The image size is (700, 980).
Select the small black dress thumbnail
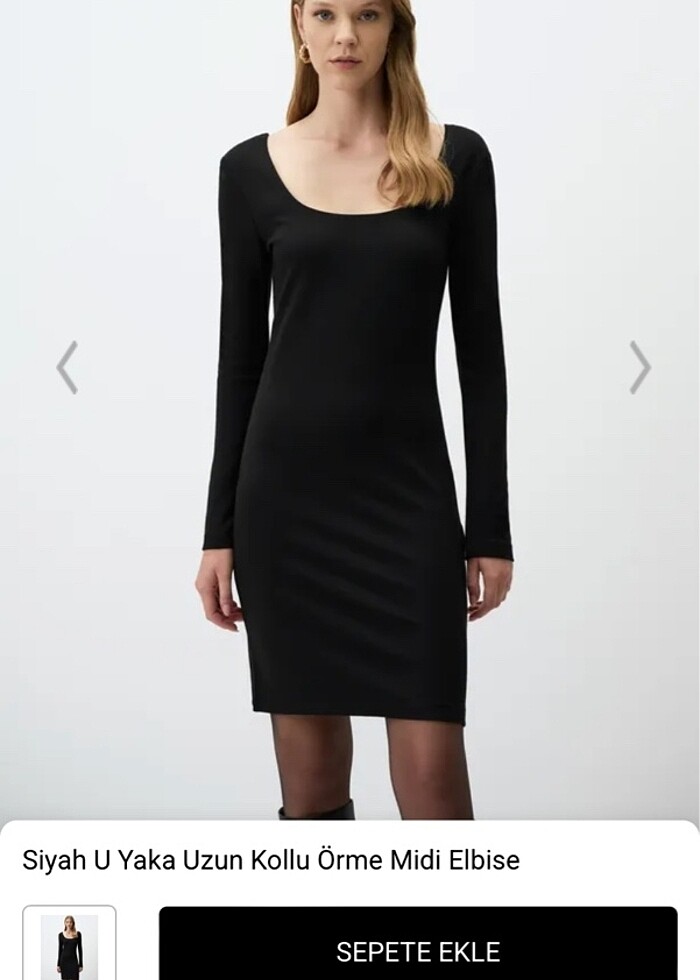70,945
